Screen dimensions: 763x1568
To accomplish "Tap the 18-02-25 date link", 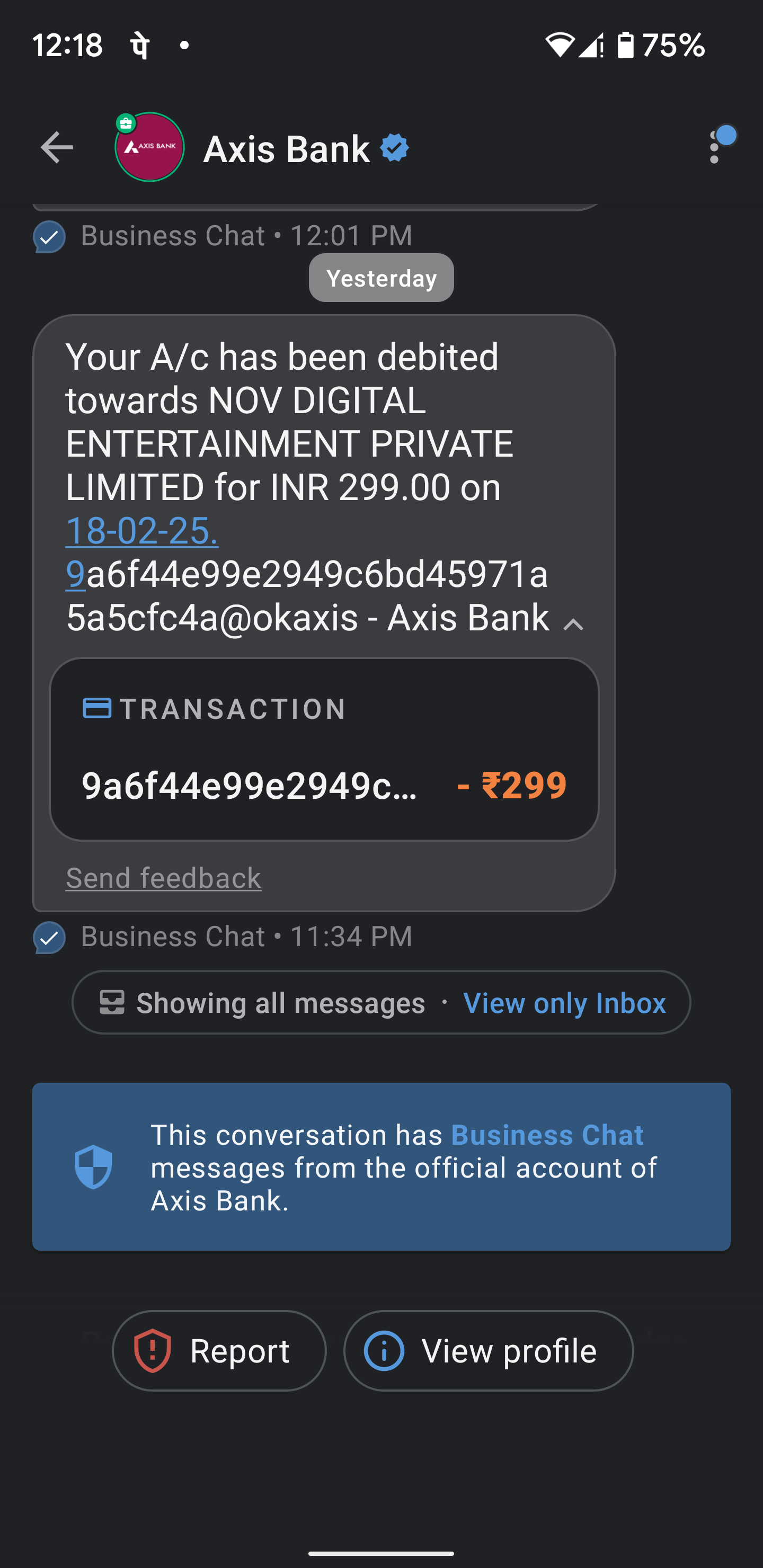I will [x=142, y=531].
